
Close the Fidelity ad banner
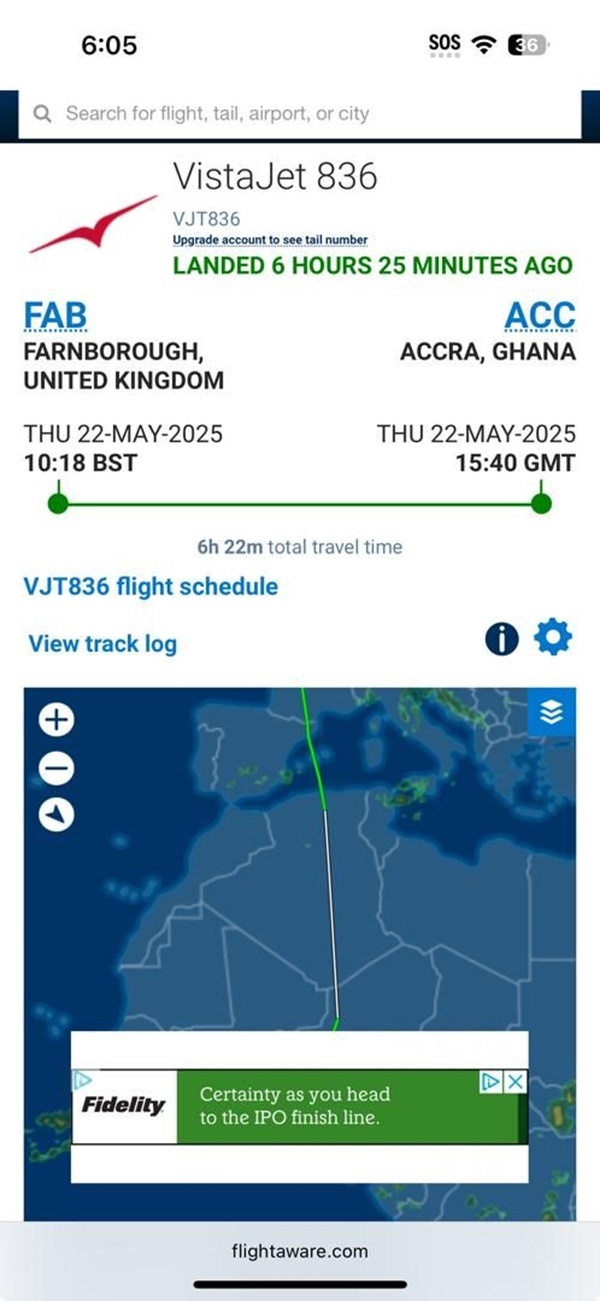coord(514,1081)
